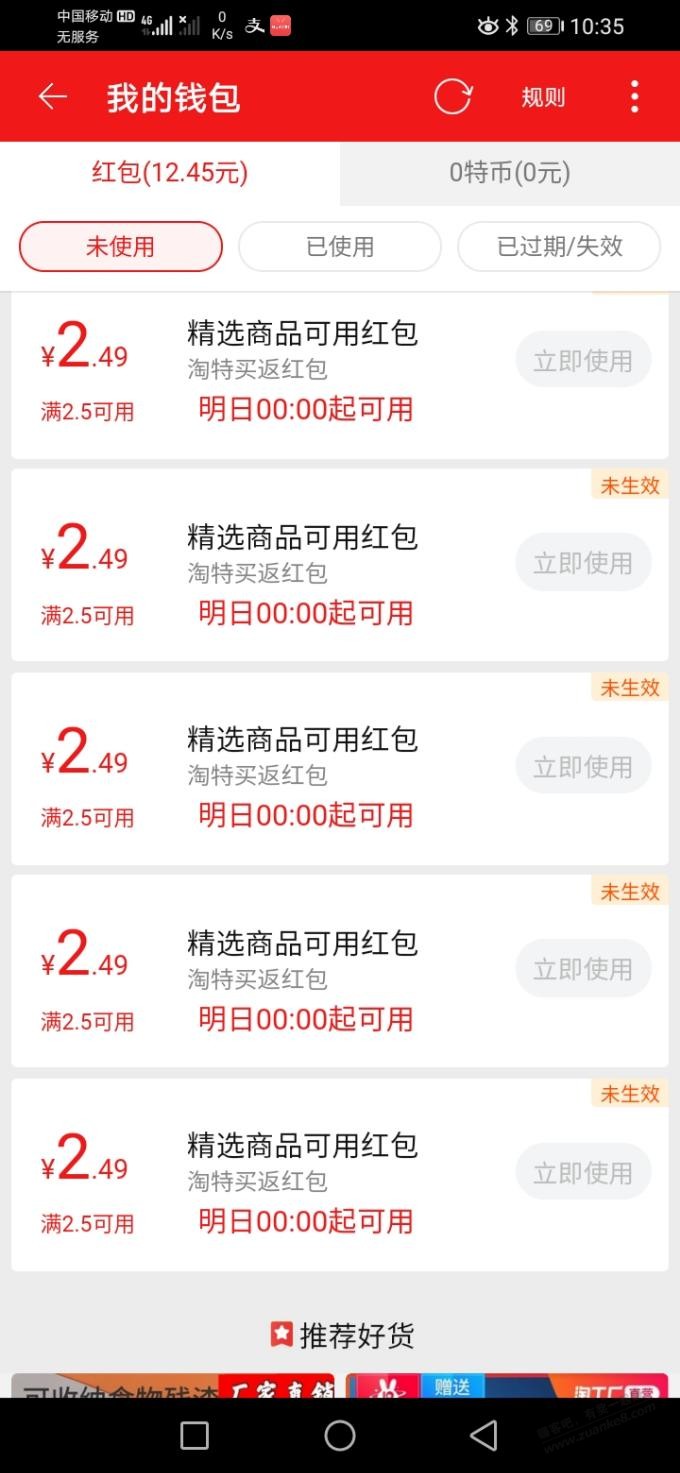This screenshot has width=680, height=1473.
Task: Switch to the 0特币(0元) tab
Action: 509,173
